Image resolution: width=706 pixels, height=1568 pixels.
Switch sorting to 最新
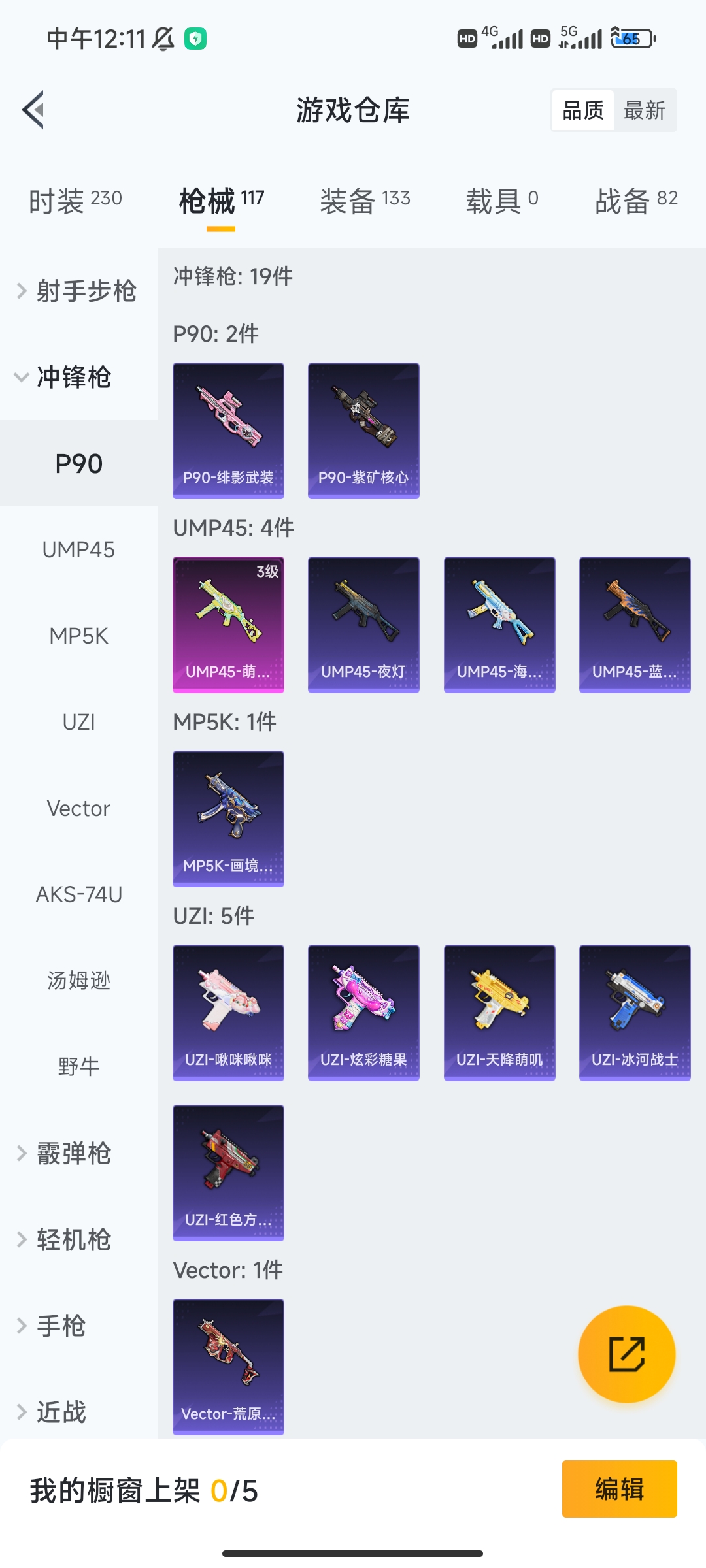pos(645,110)
